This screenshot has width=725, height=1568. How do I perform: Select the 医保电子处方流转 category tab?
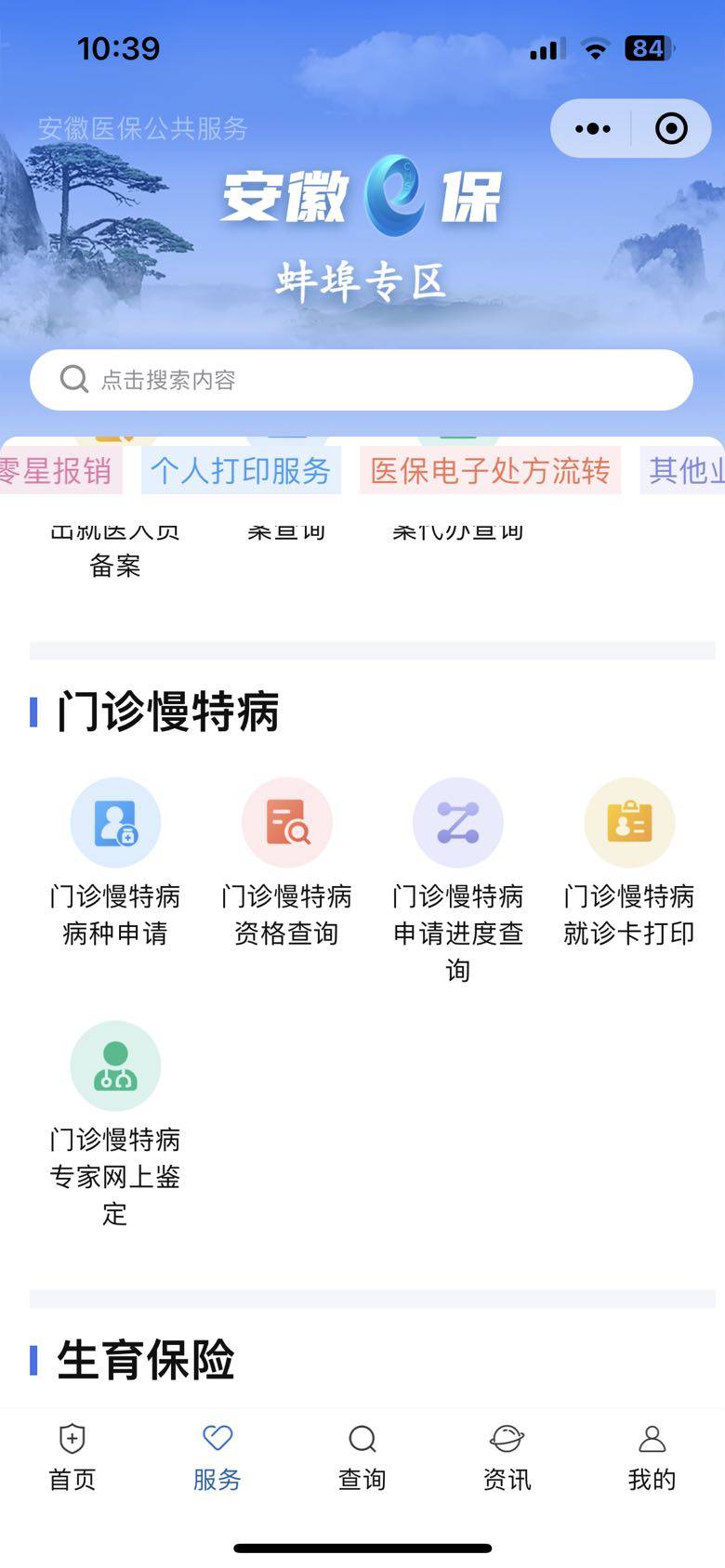pos(490,471)
